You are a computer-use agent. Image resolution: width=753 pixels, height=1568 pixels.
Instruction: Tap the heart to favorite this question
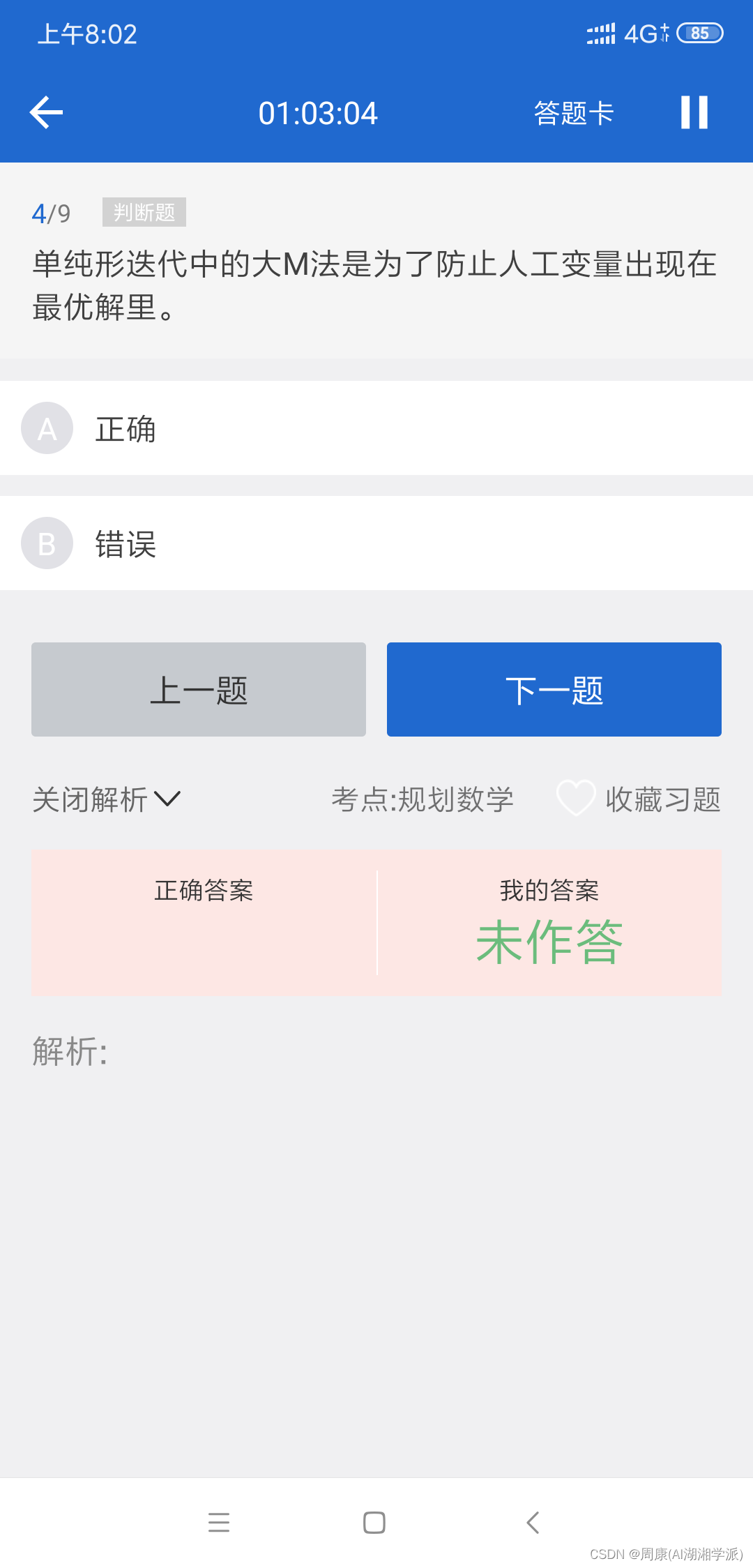[576, 799]
